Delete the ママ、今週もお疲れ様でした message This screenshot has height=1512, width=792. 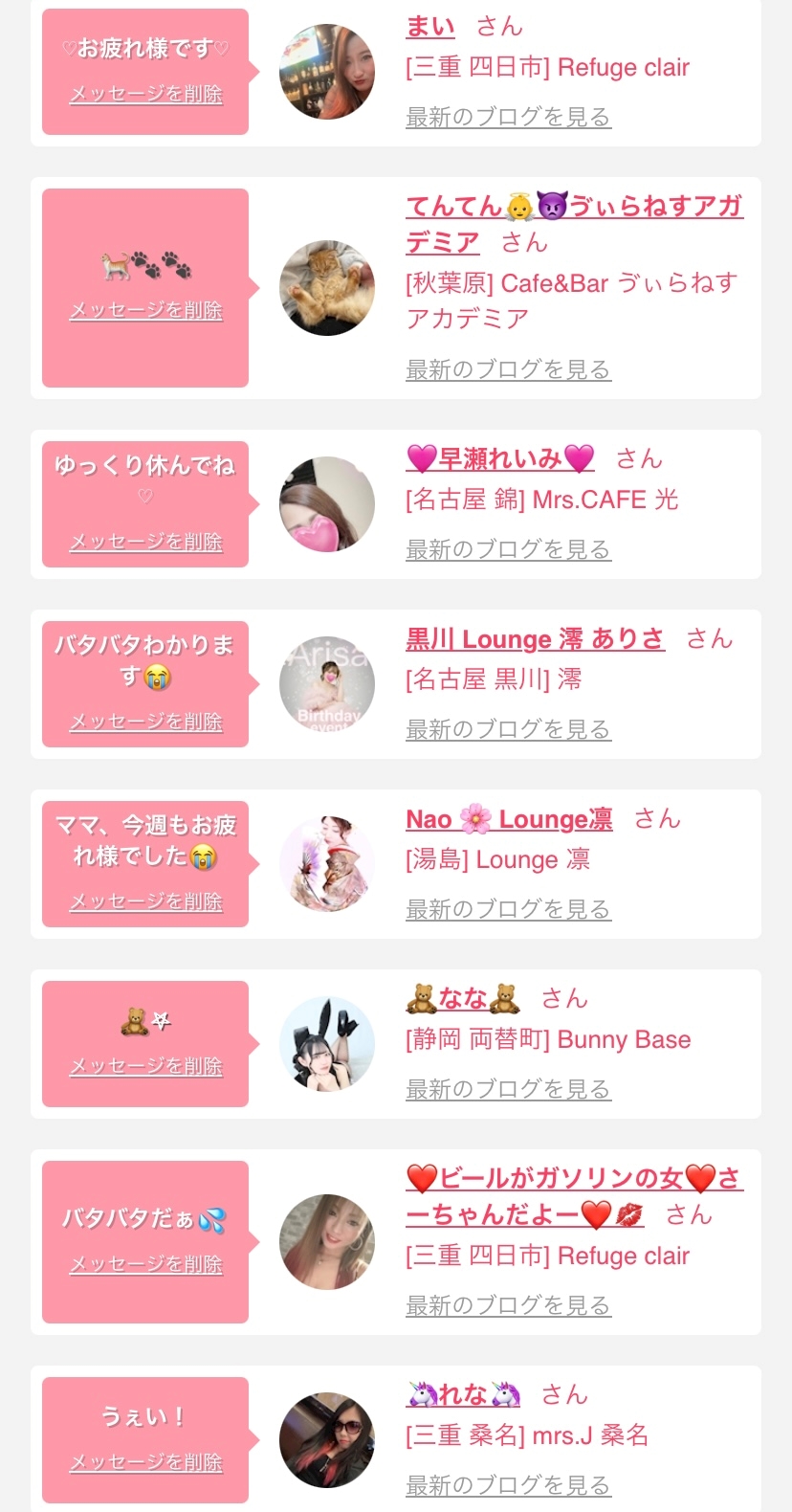coord(145,901)
